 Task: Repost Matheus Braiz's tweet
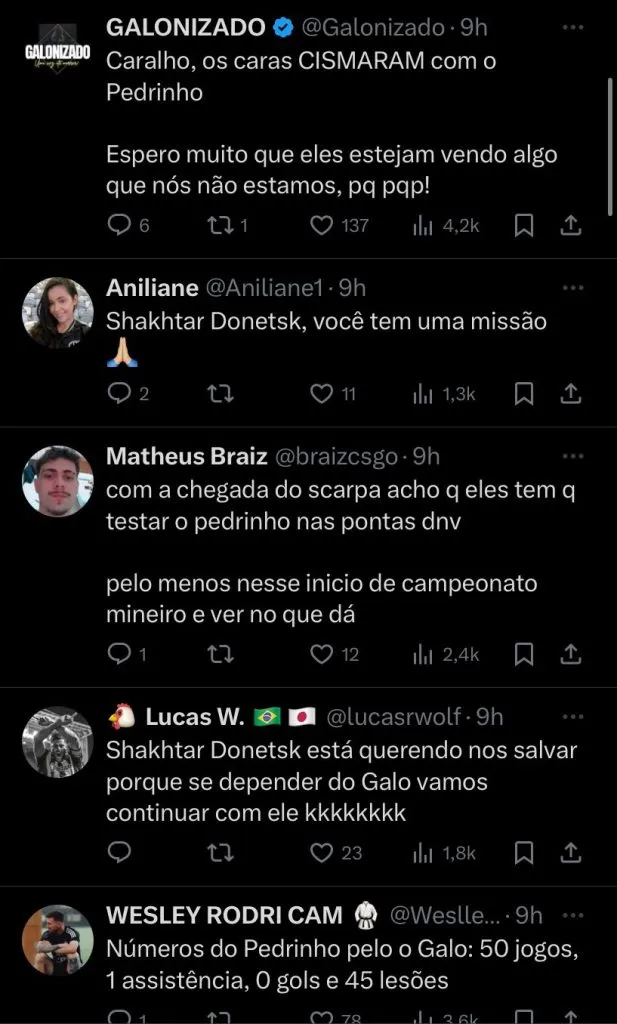pos(220,654)
